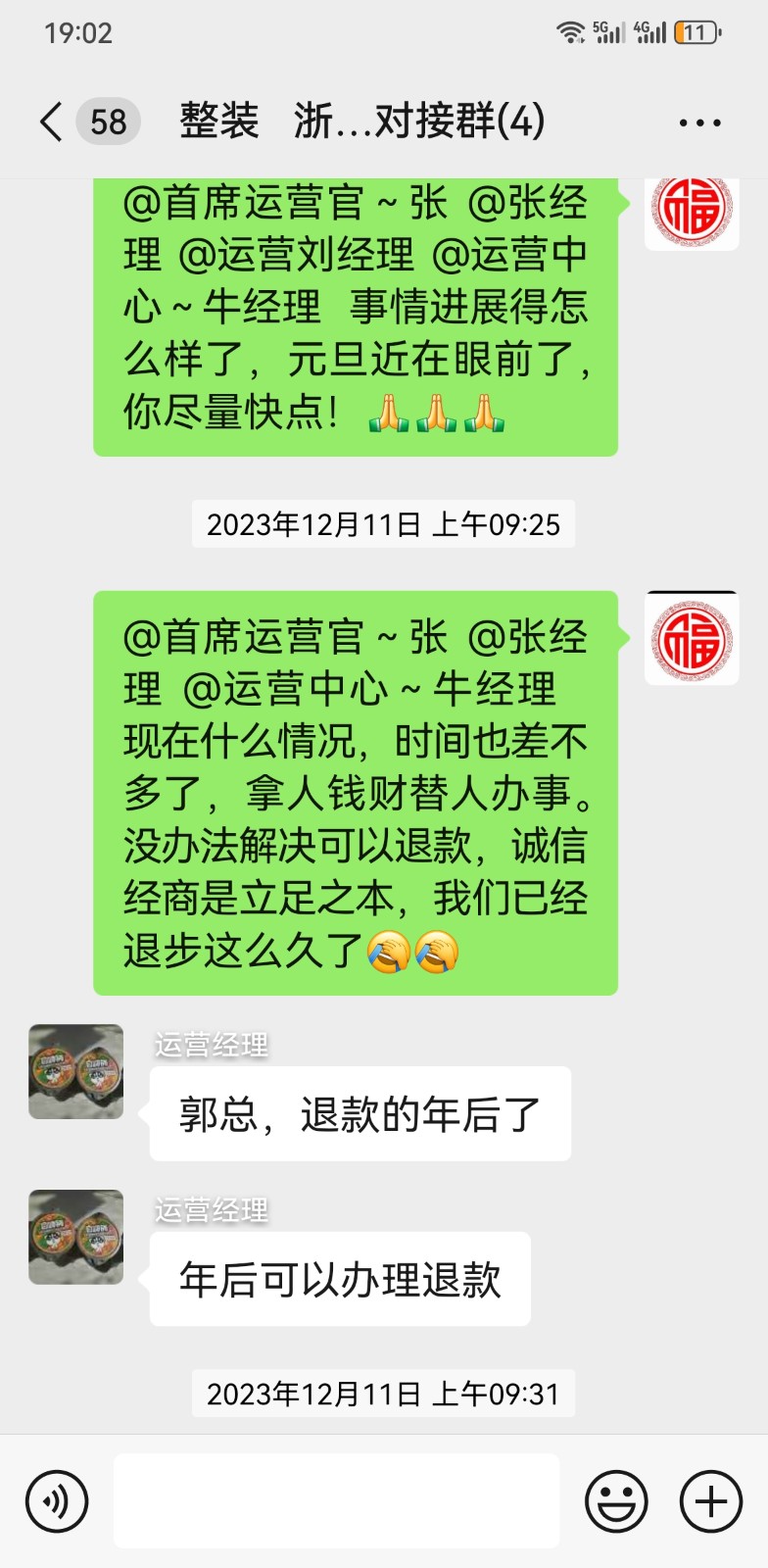
Task: Switch to voice message input
Action: coord(57,1501)
